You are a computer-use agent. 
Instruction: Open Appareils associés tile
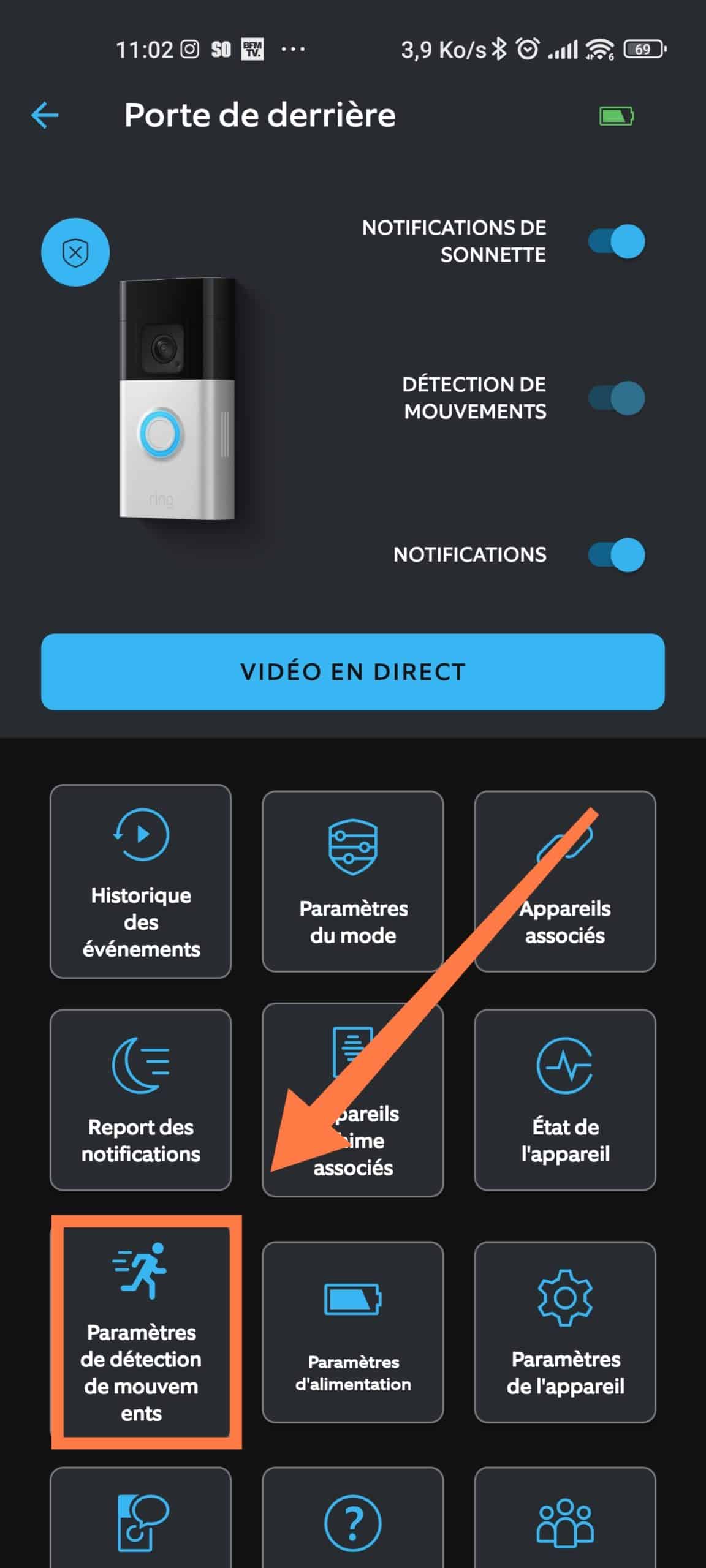(565, 881)
